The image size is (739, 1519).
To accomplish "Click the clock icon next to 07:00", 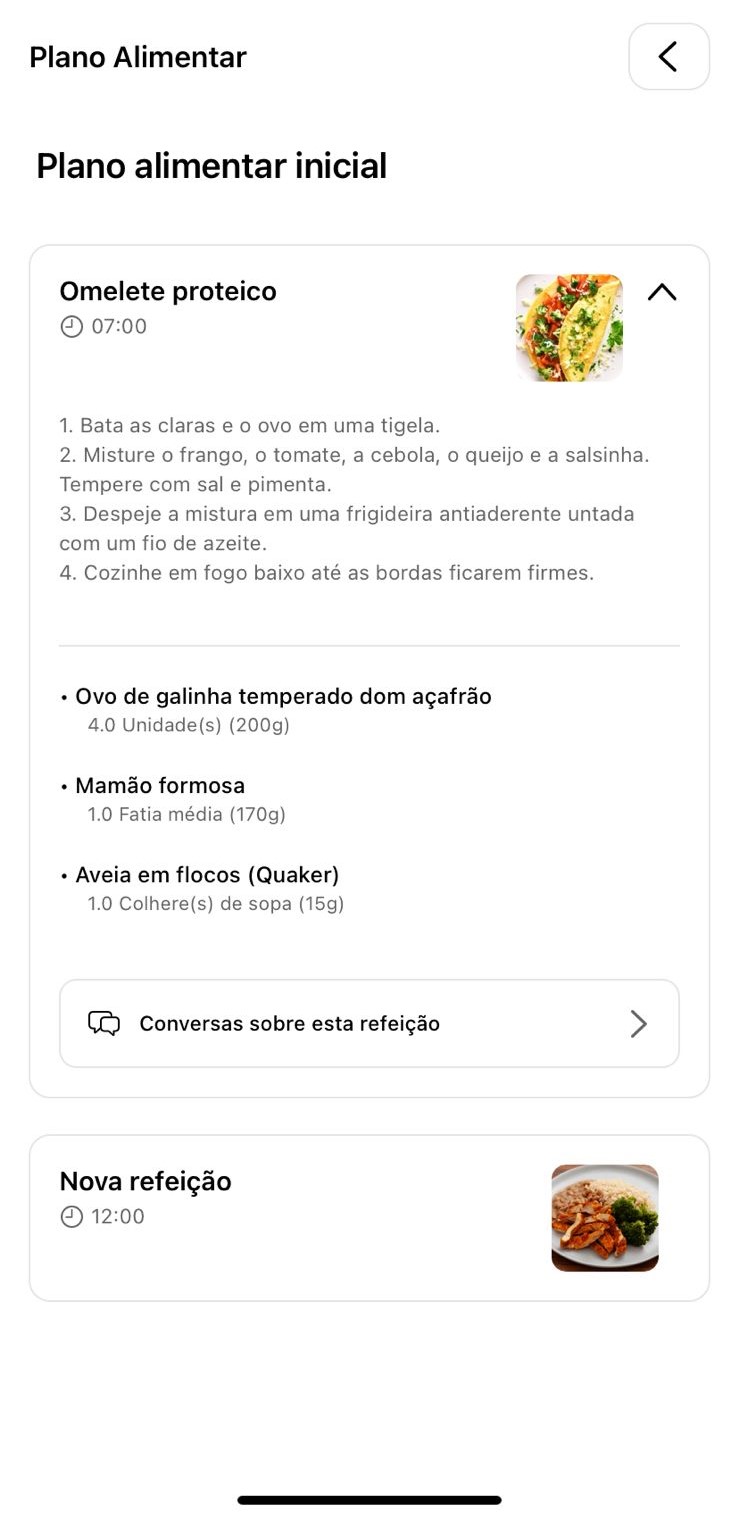I will 71,326.
